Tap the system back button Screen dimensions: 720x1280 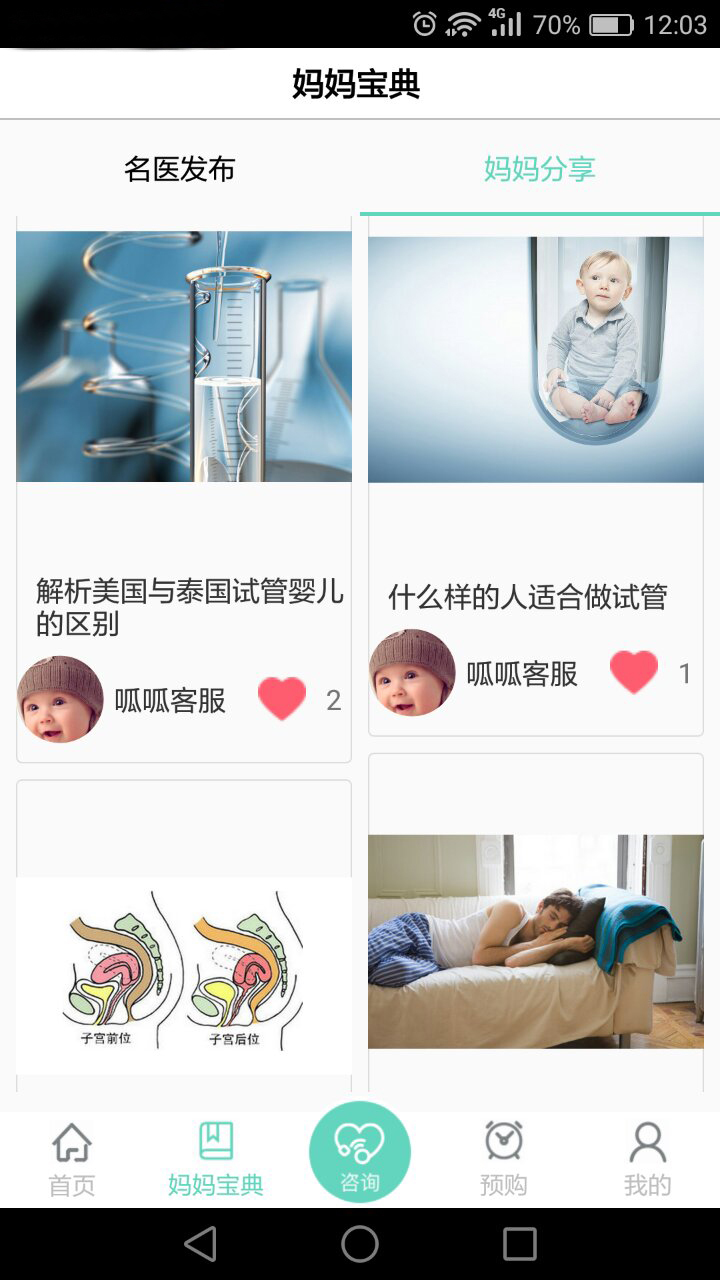[x=200, y=1244]
